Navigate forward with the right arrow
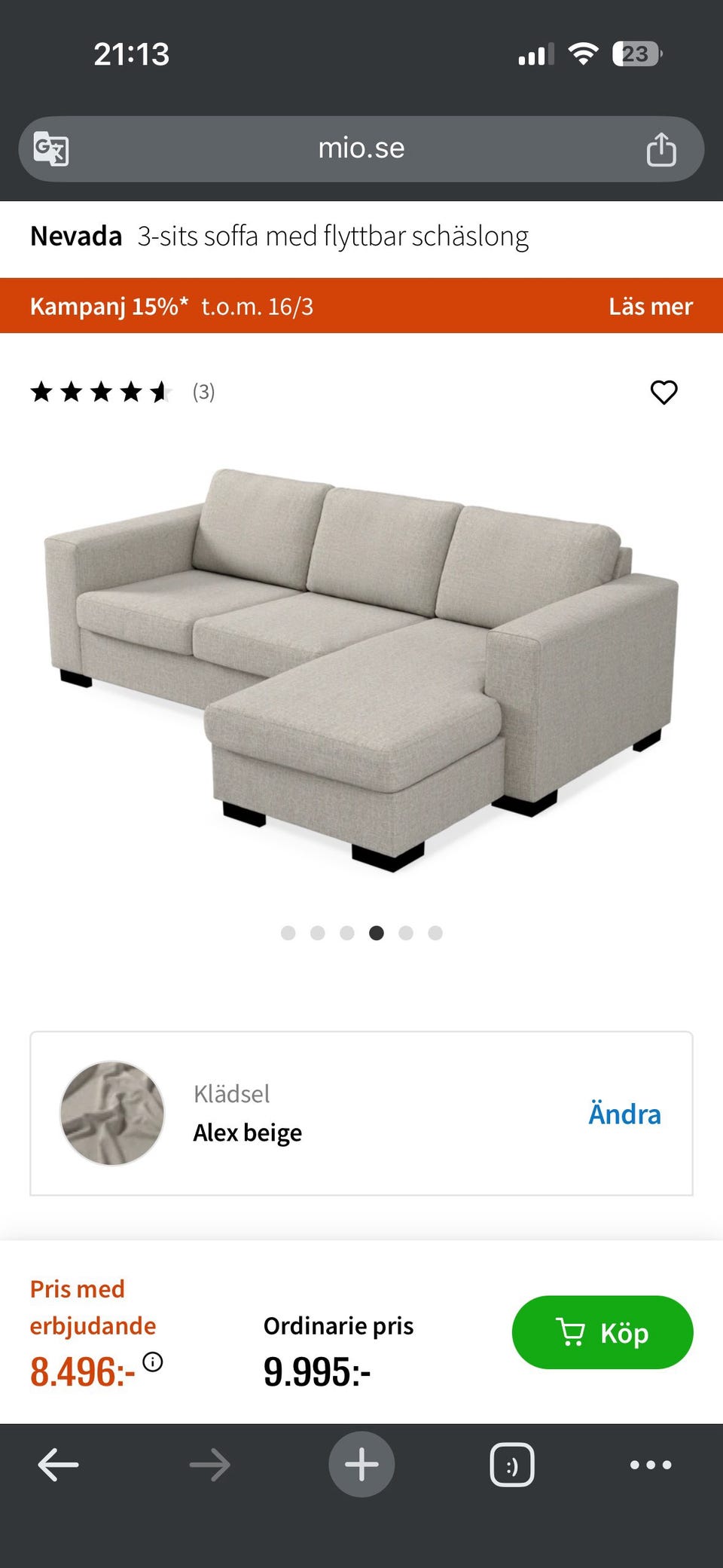723x1568 pixels. [x=209, y=1464]
